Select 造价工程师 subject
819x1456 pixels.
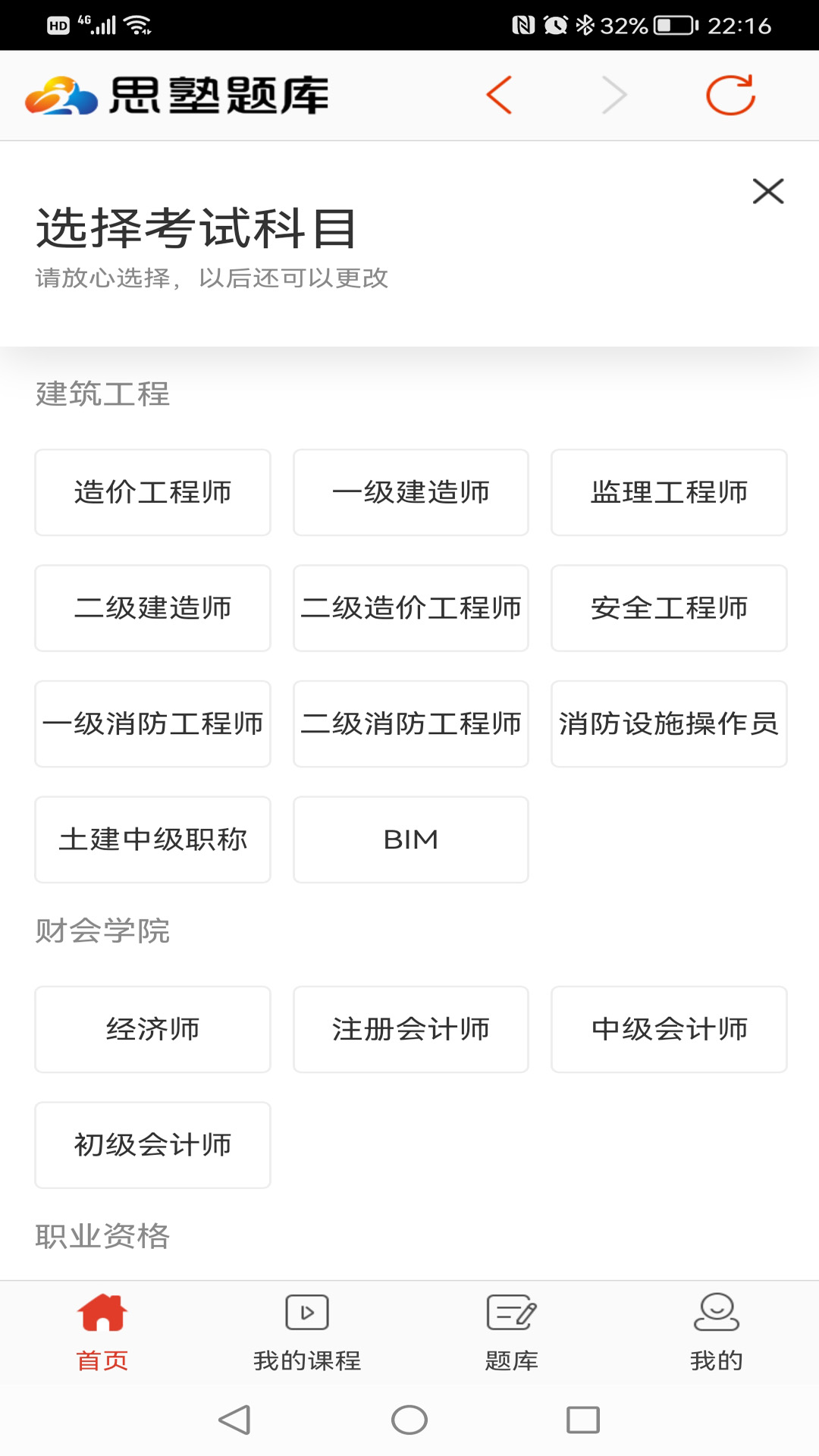(x=152, y=492)
